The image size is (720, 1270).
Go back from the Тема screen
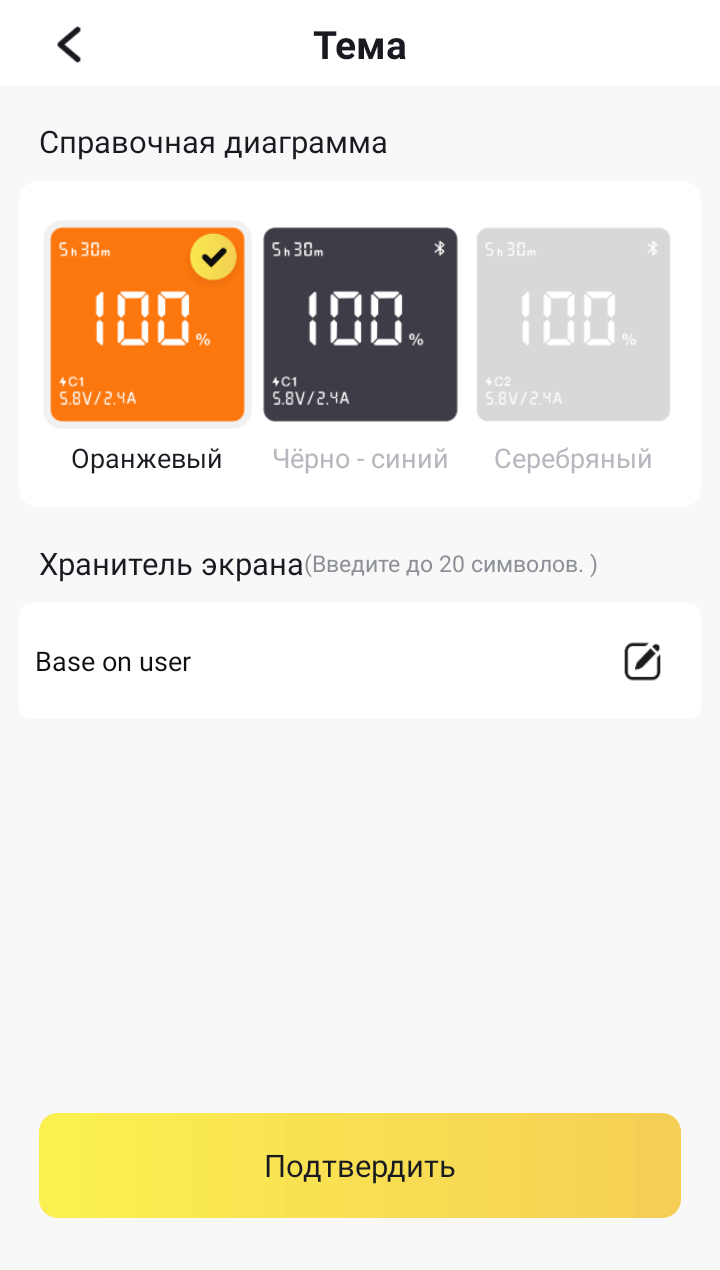[x=69, y=45]
